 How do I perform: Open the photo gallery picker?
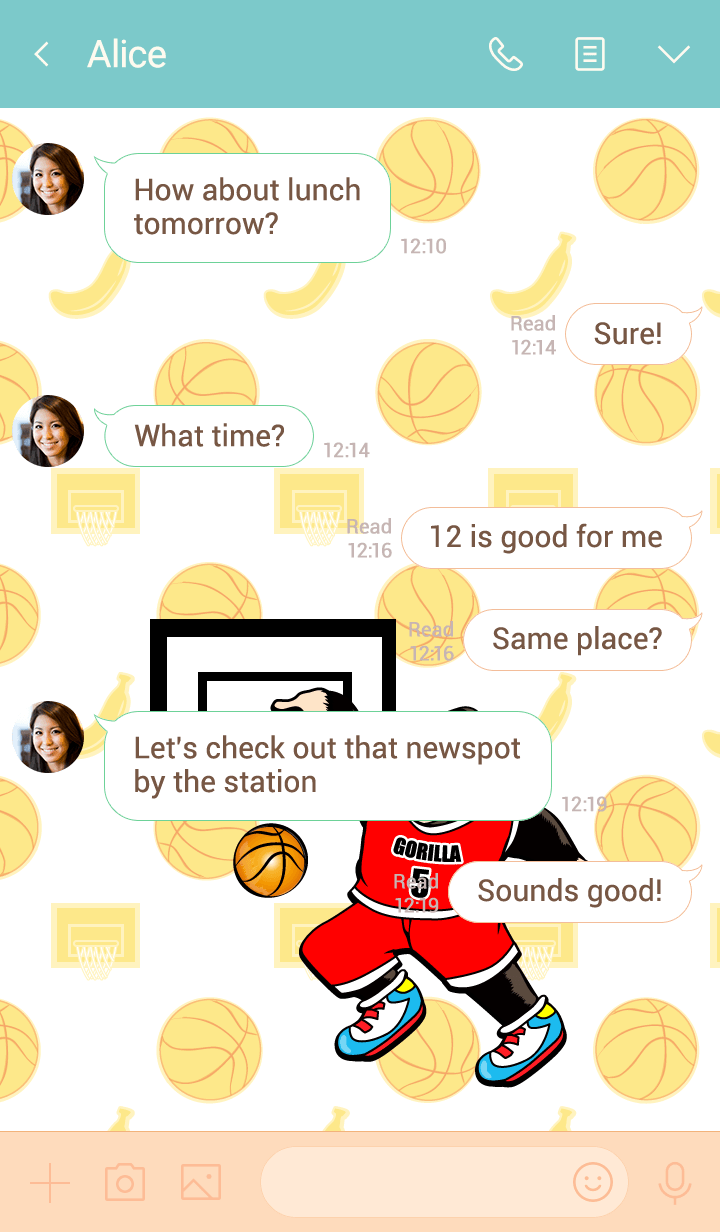[x=200, y=1183]
